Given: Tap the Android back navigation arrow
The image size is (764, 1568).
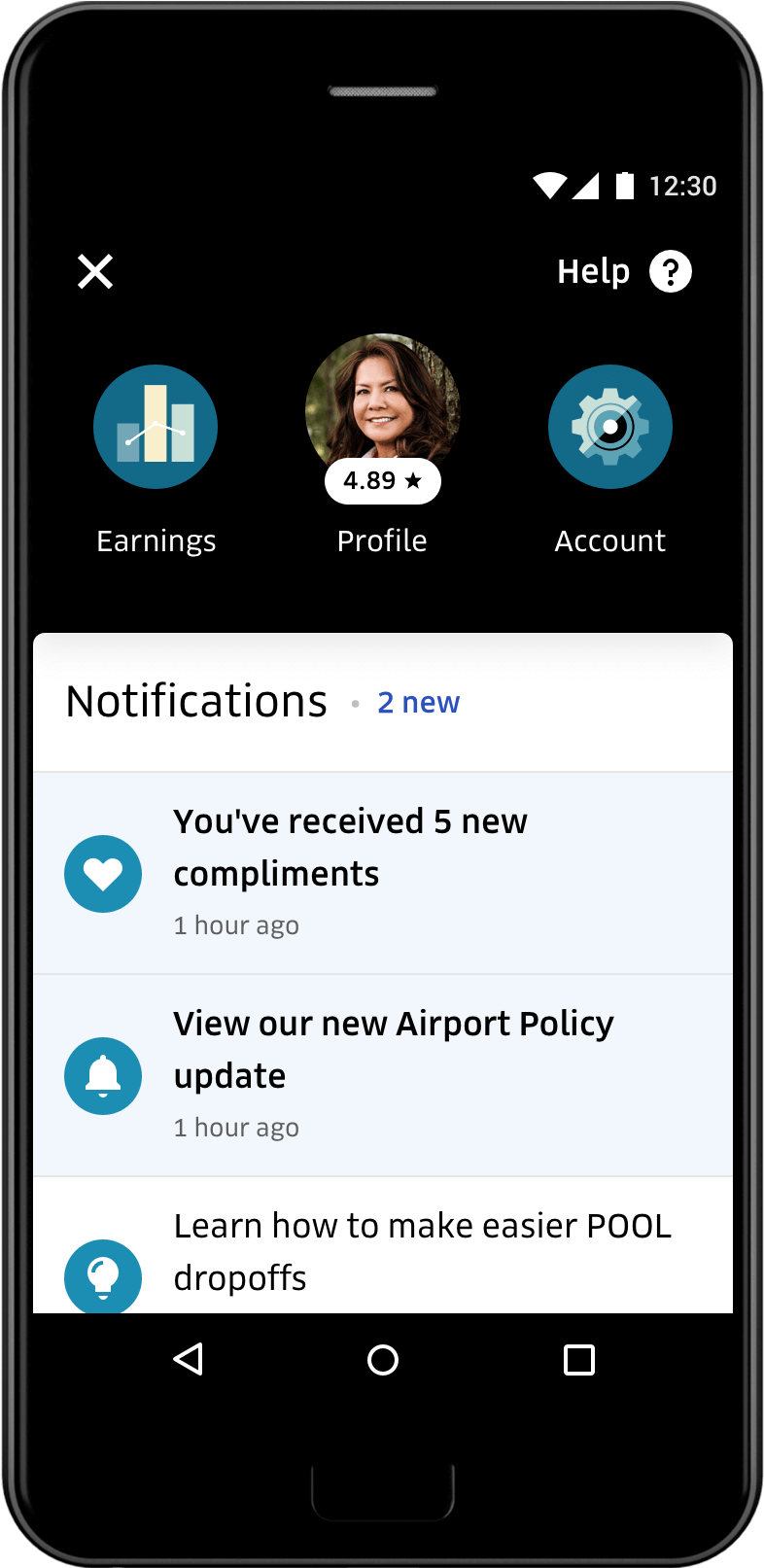Looking at the screenshot, I should 189,1360.
